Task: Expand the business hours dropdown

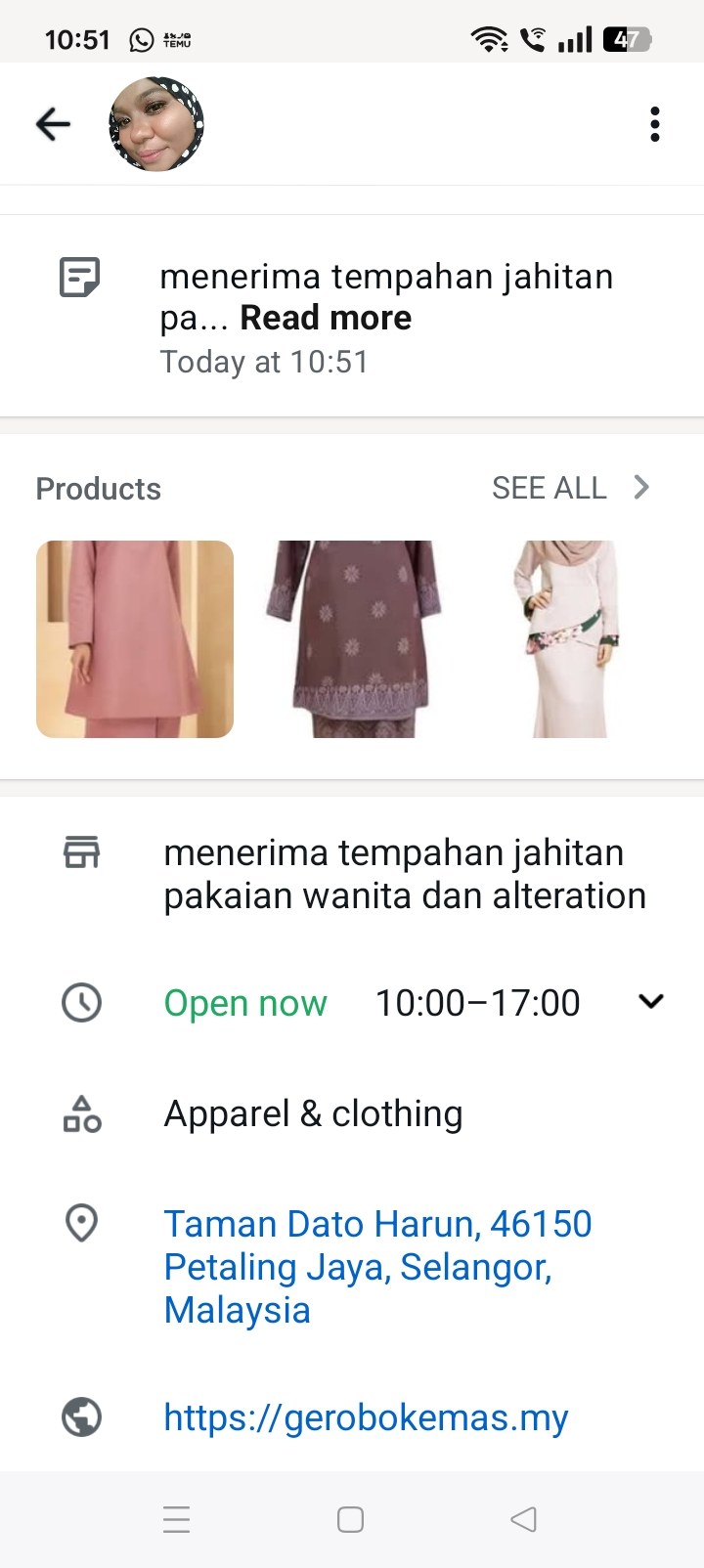Action: [x=650, y=1002]
